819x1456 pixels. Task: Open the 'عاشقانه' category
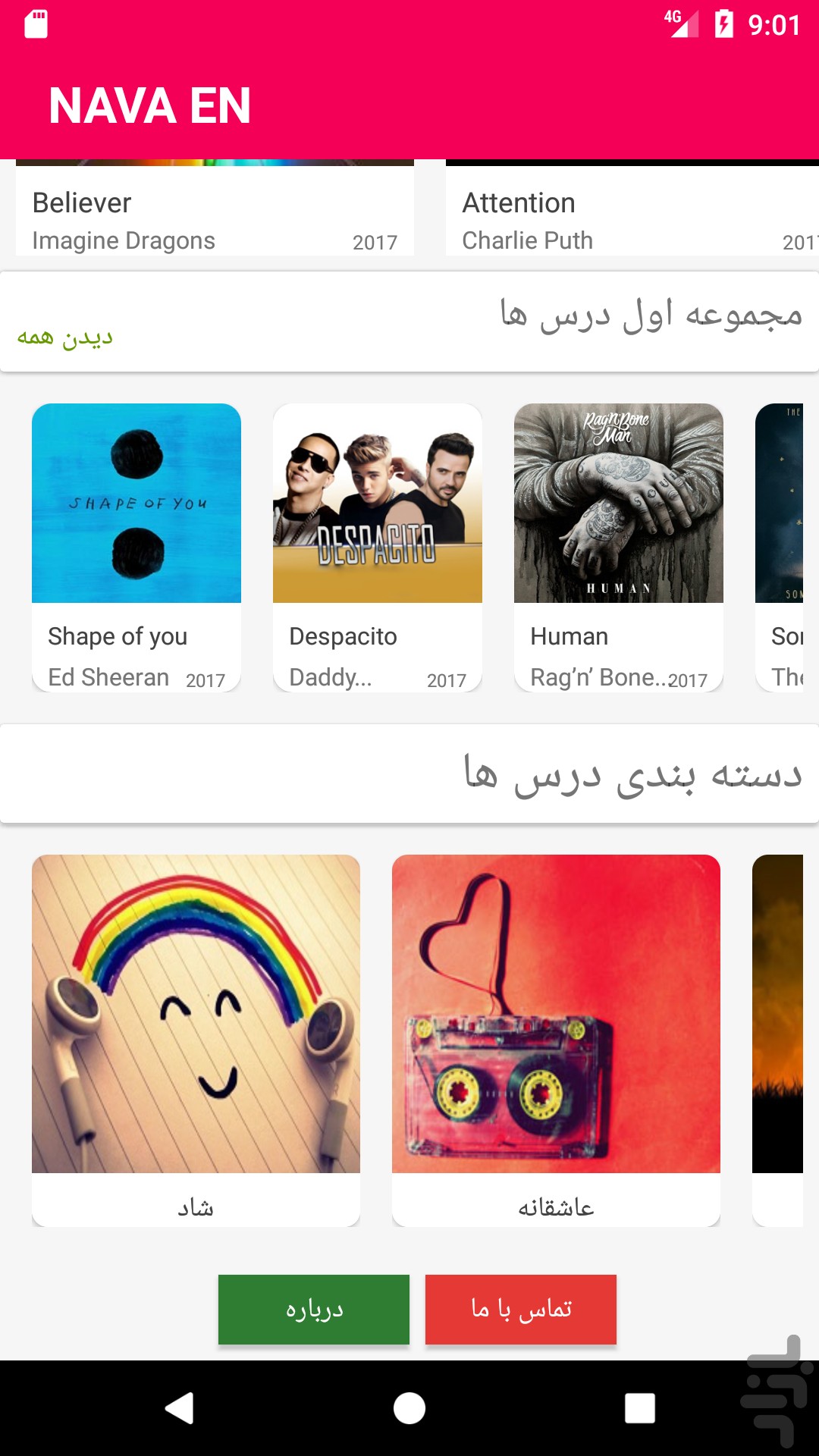pyautogui.click(x=556, y=1040)
